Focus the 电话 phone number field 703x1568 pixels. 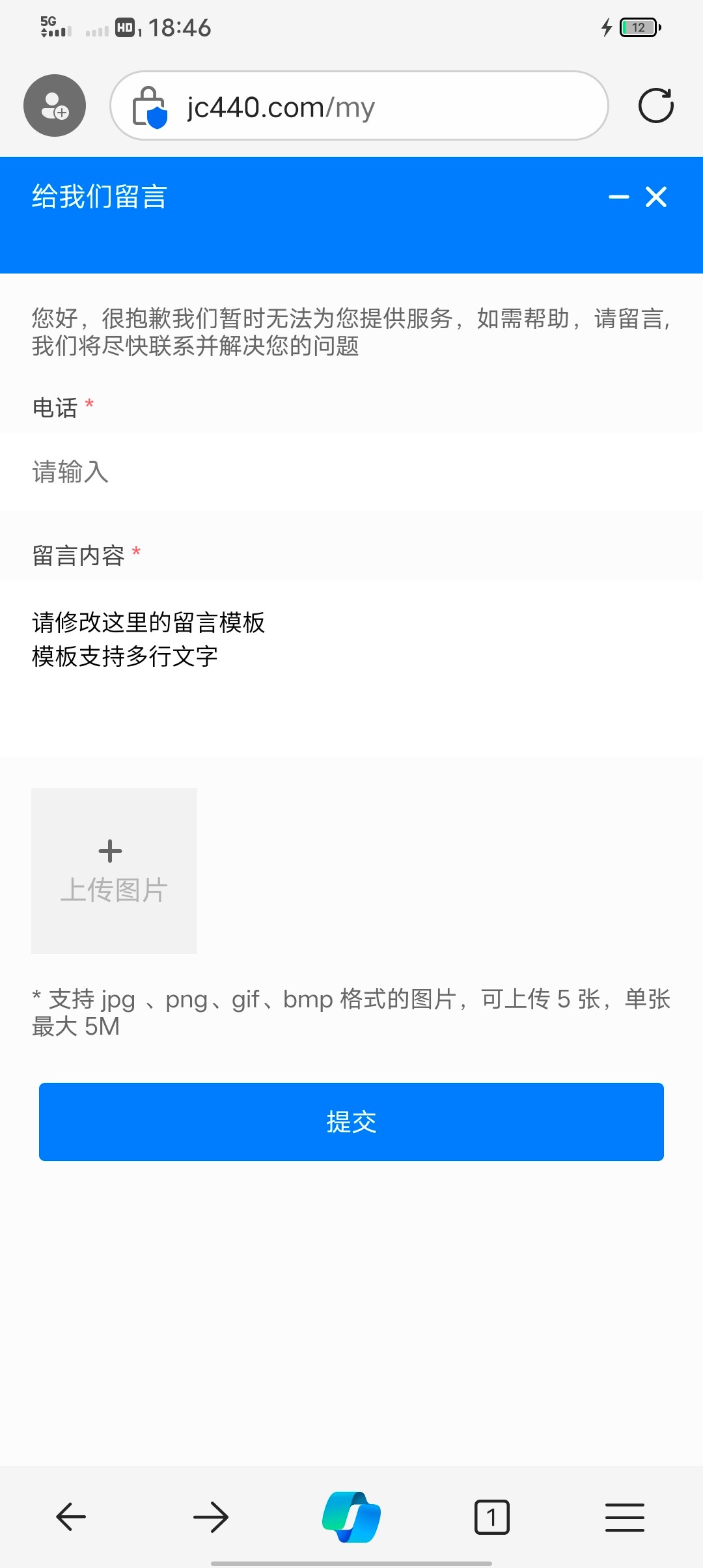(351, 472)
